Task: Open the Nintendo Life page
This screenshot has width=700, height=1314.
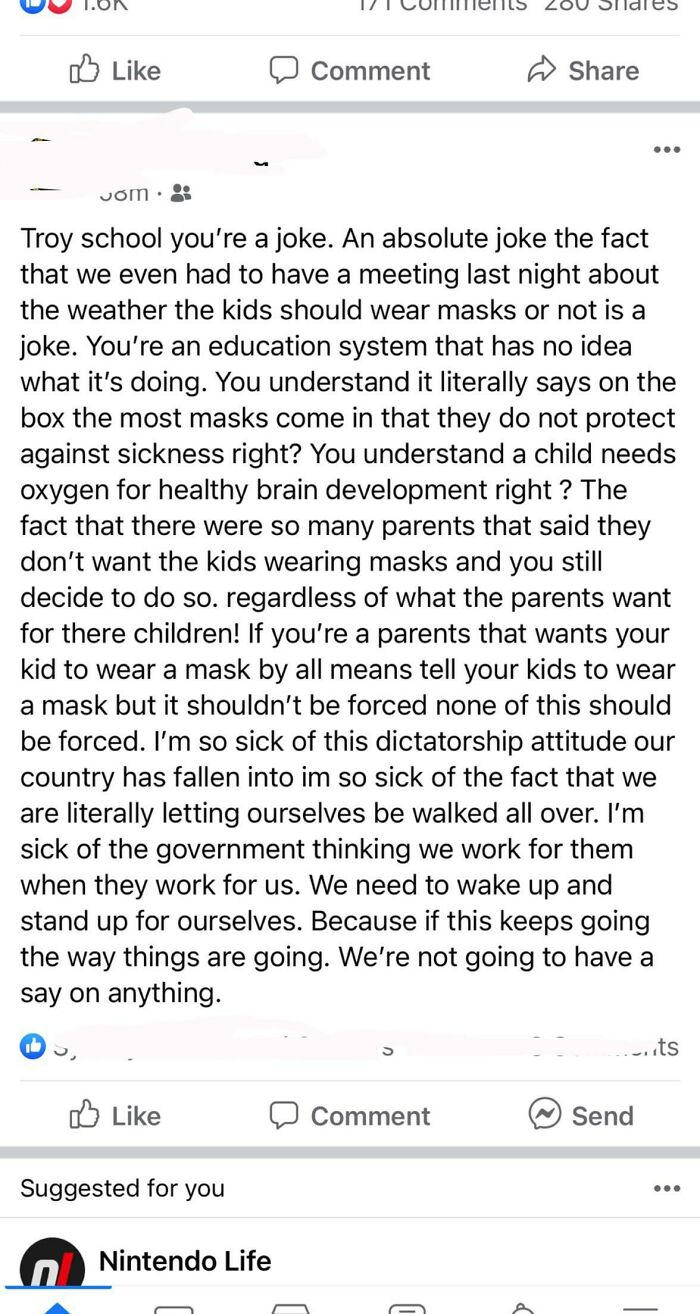Action: tap(185, 1262)
